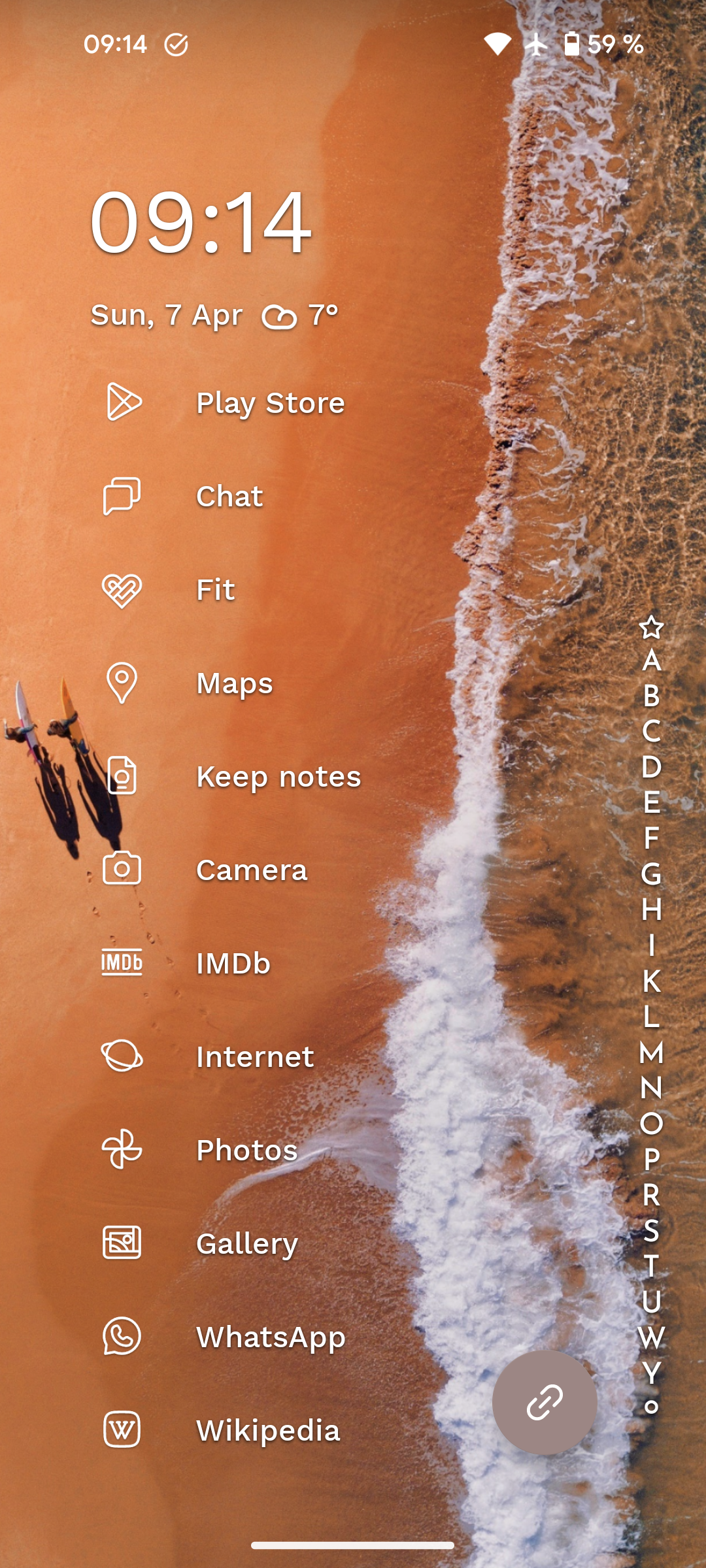Screen dimensions: 706x1568
Task: Launch the Chat app
Action: click(184, 497)
